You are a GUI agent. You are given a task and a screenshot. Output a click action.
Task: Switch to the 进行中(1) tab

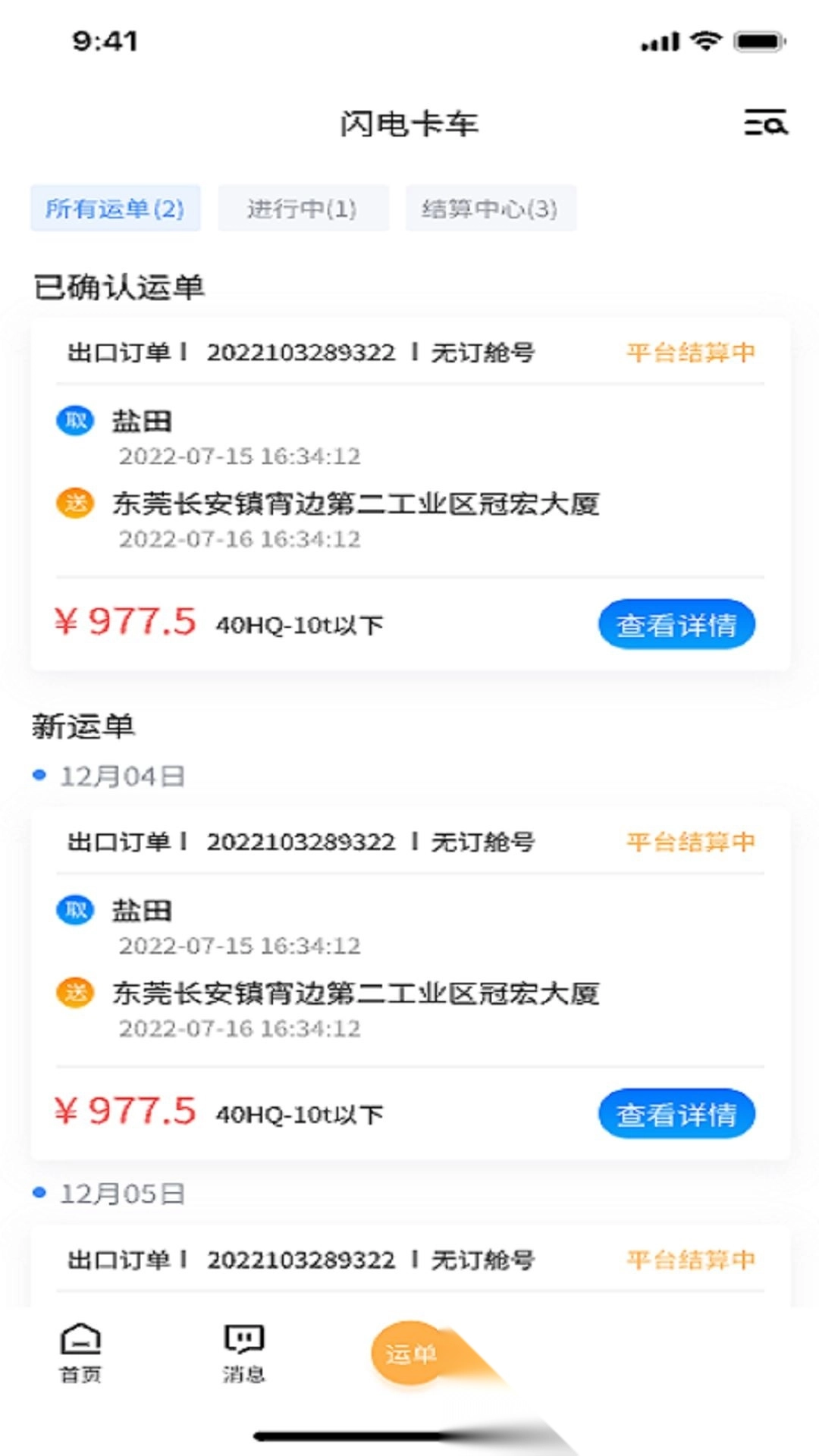click(x=303, y=209)
